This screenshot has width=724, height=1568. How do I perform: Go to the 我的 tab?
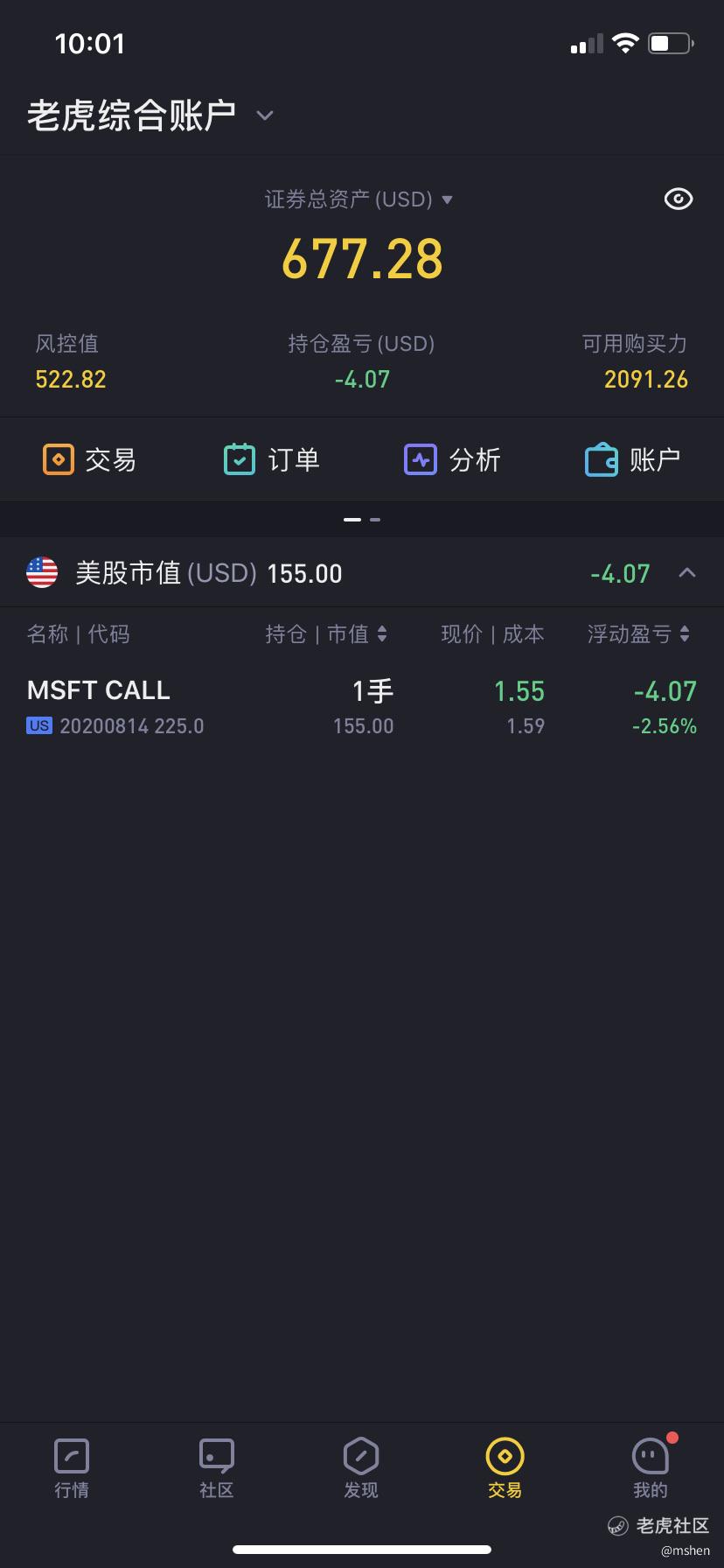pos(651,1469)
